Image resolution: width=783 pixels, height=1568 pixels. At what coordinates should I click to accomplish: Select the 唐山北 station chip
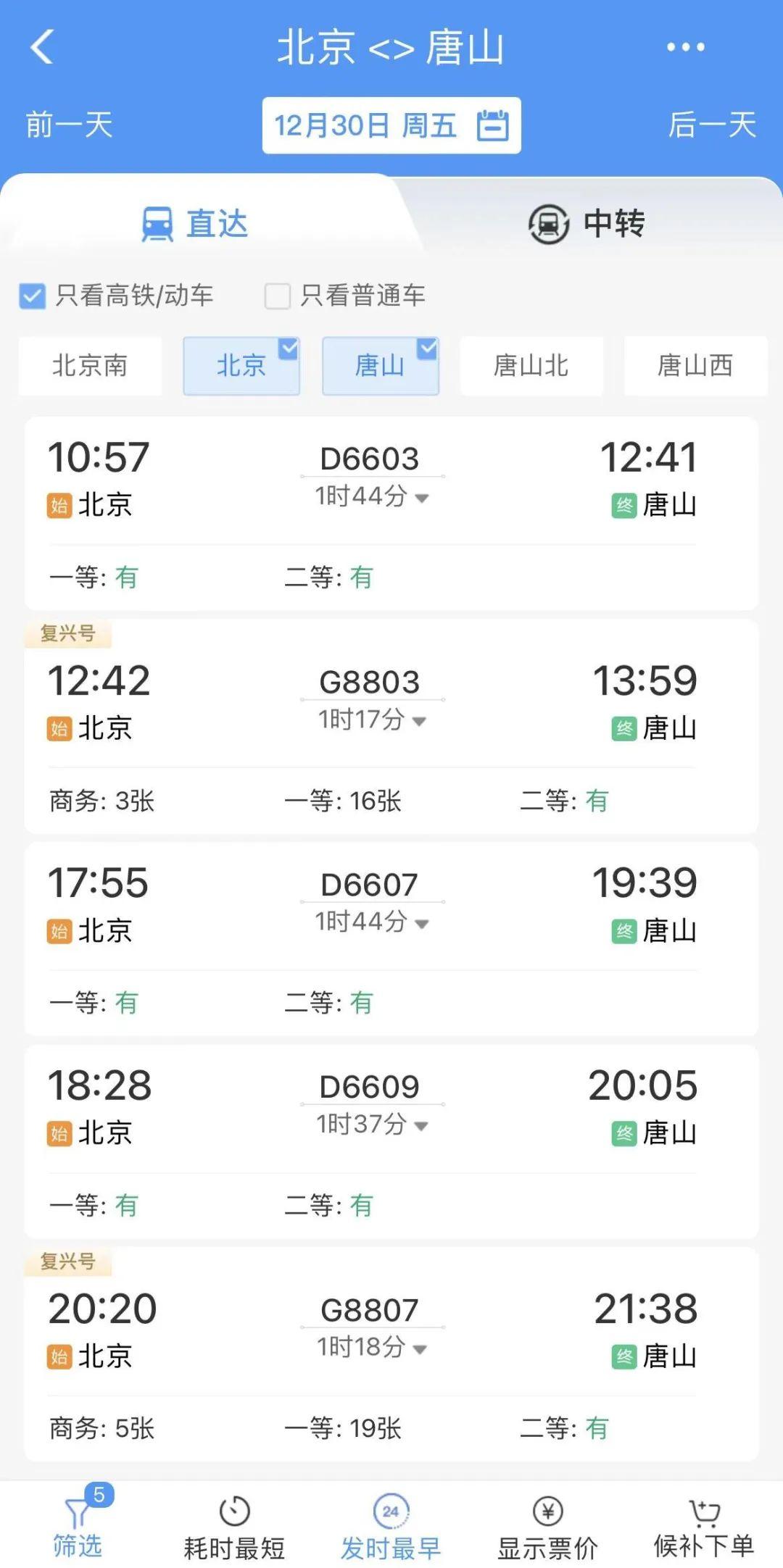(531, 366)
